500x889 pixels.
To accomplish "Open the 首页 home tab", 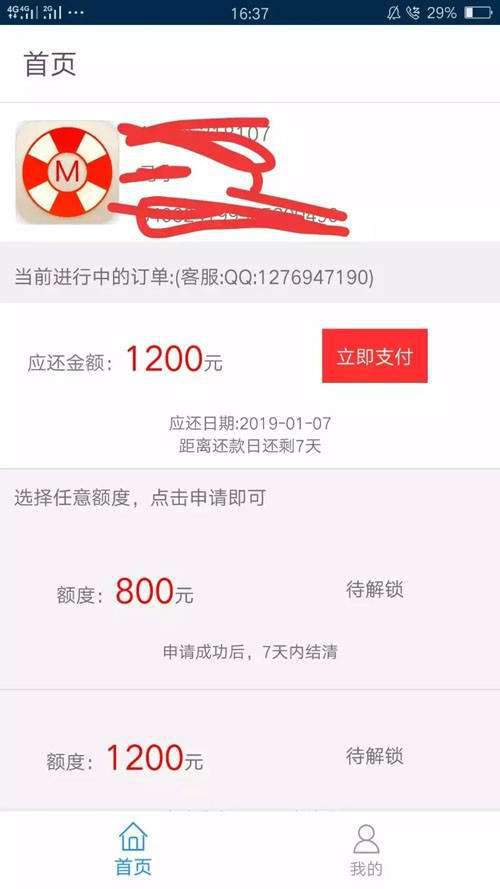I will click(x=133, y=849).
